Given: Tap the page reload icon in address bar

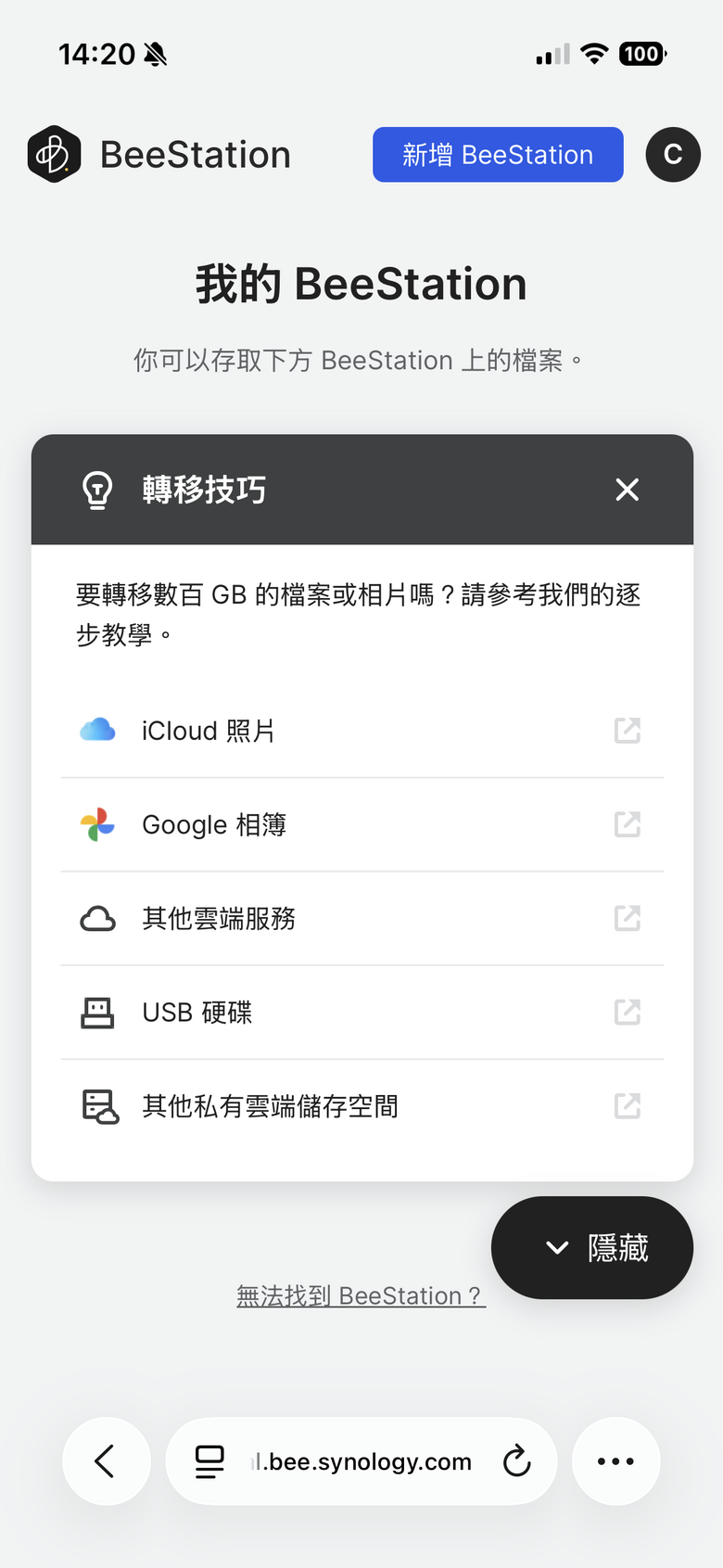Looking at the screenshot, I should tap(517, 1461).
